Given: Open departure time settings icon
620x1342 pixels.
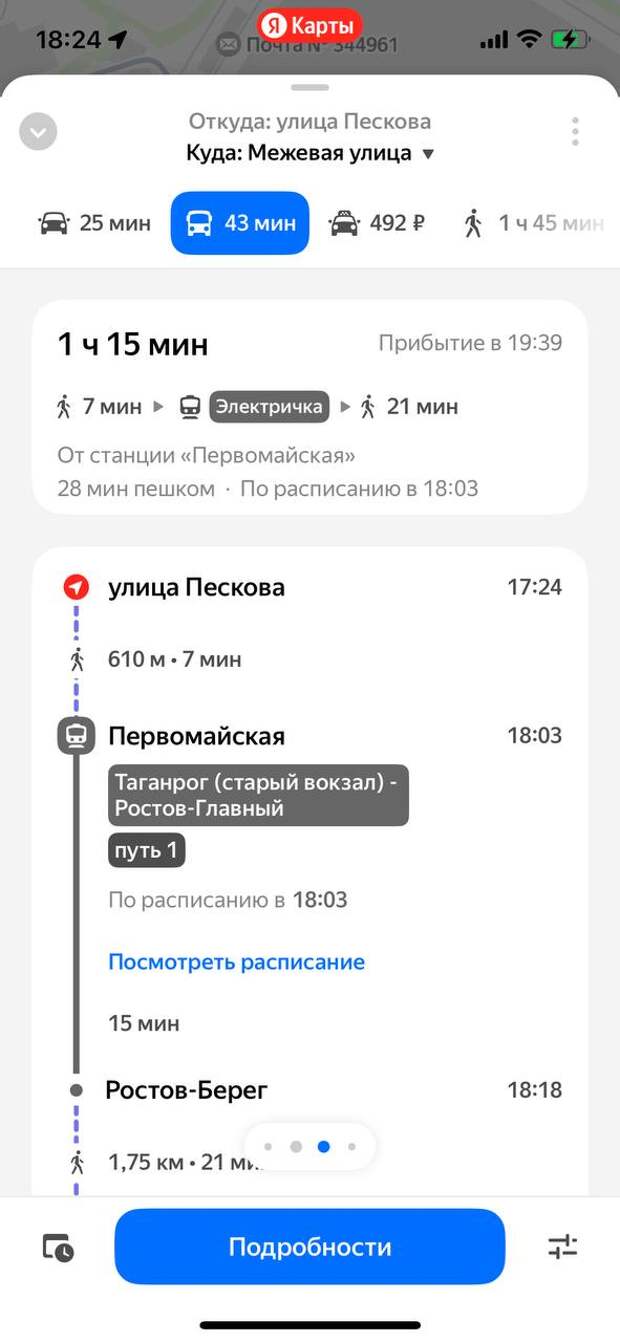Looking at the screenshot, I should [57, 1247].
